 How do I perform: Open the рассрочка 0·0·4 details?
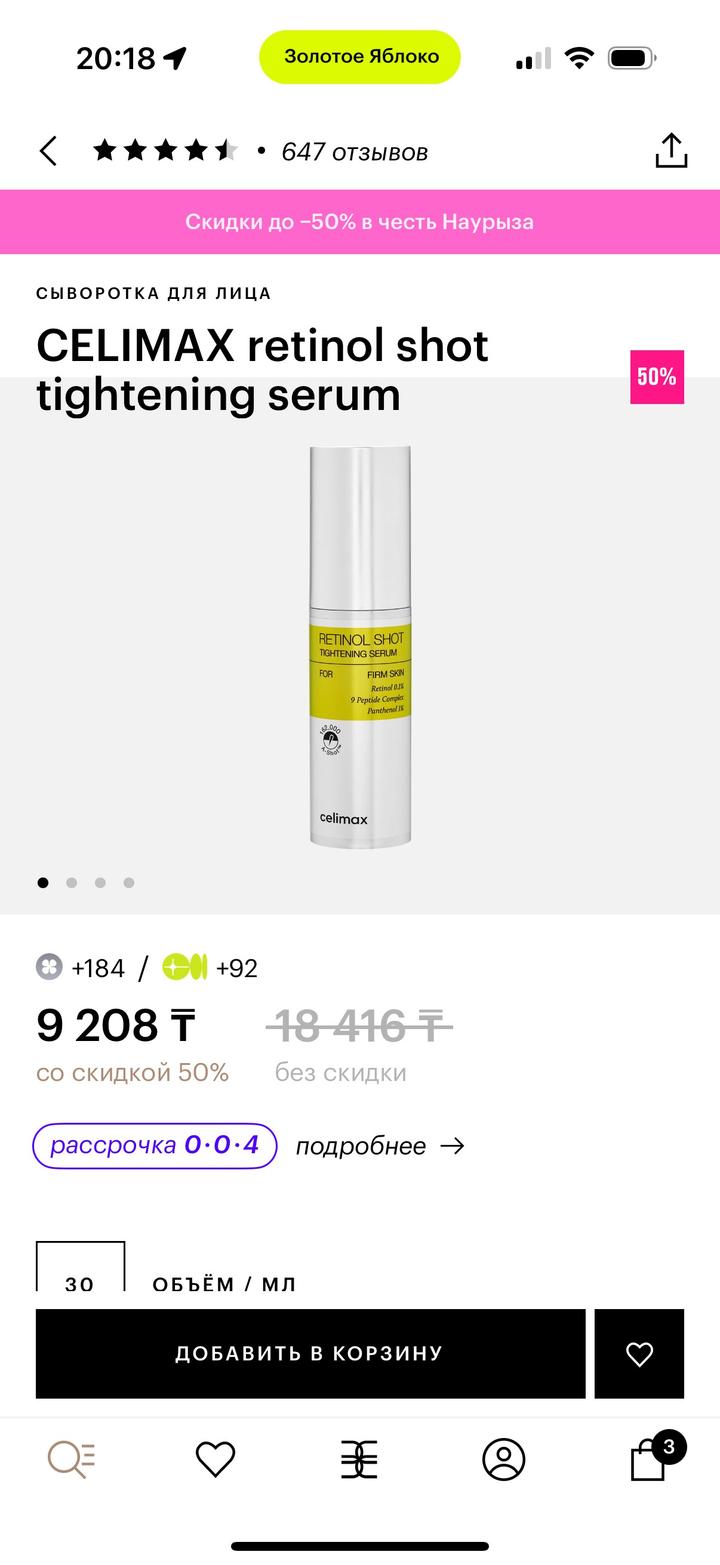(x=154, y=1146)
